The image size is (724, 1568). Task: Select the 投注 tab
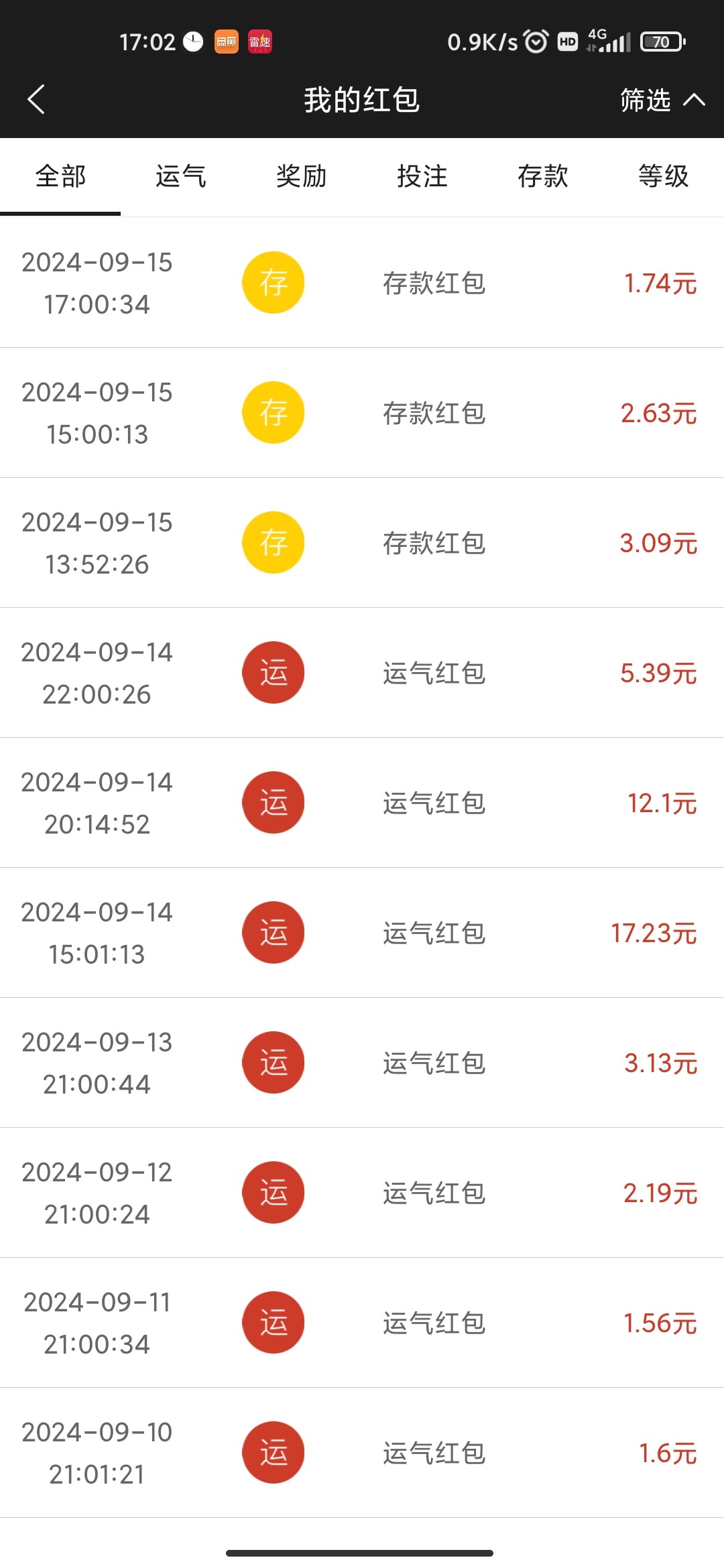coord(422,177)
